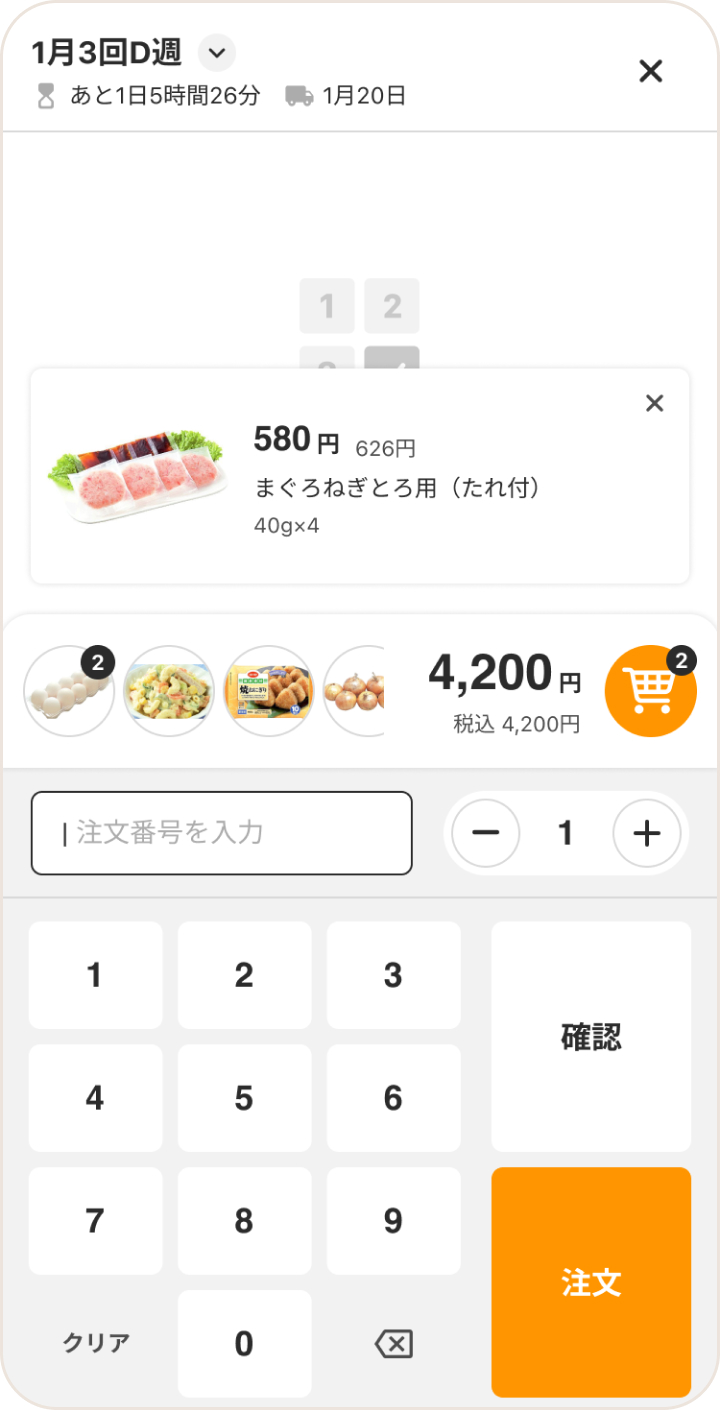
Task: Place the order with the 注文 button
Action: (x=591, y=1283)
